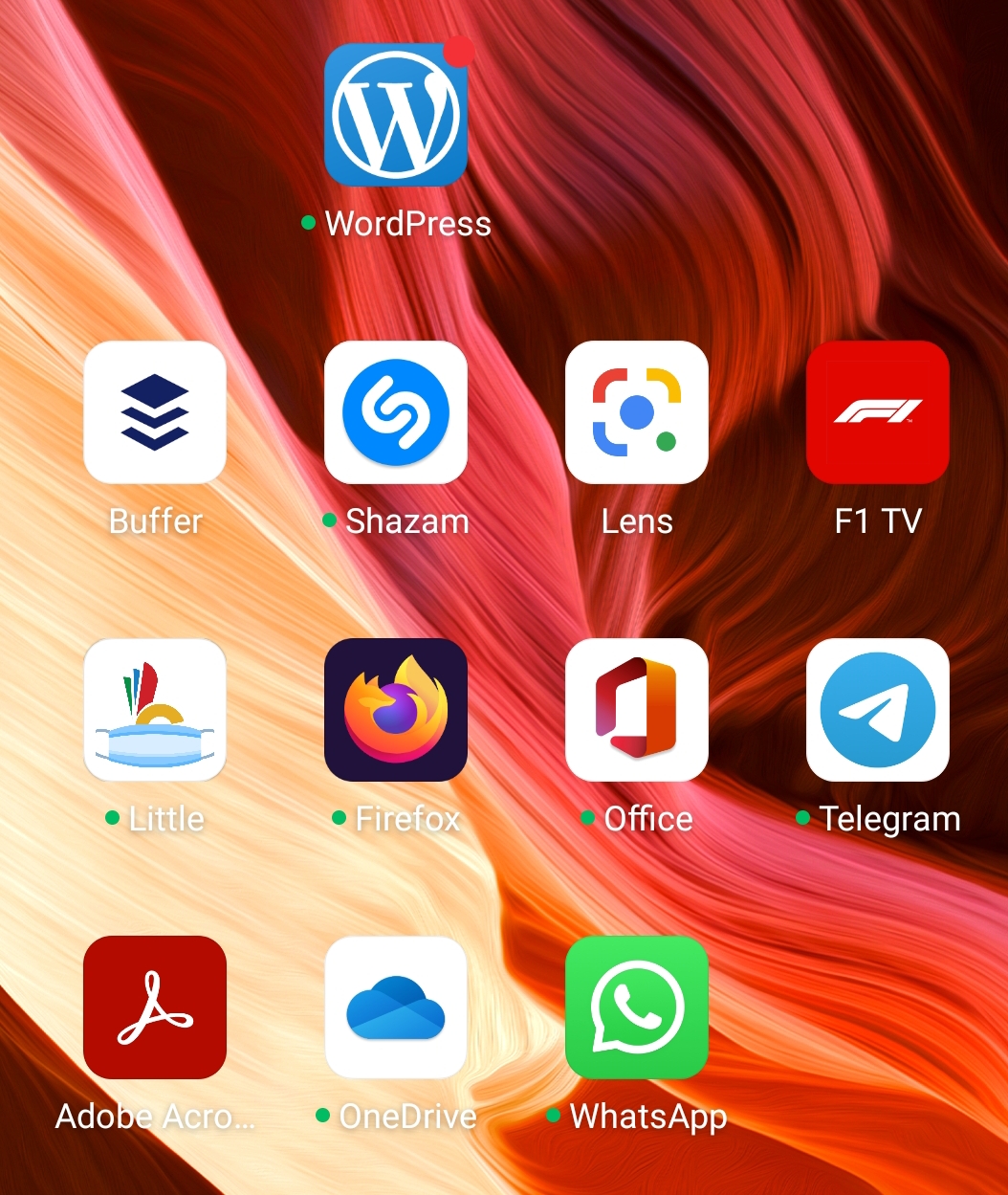Open the Little app
Screen dimensions: 1008x1195
(155, 710)
